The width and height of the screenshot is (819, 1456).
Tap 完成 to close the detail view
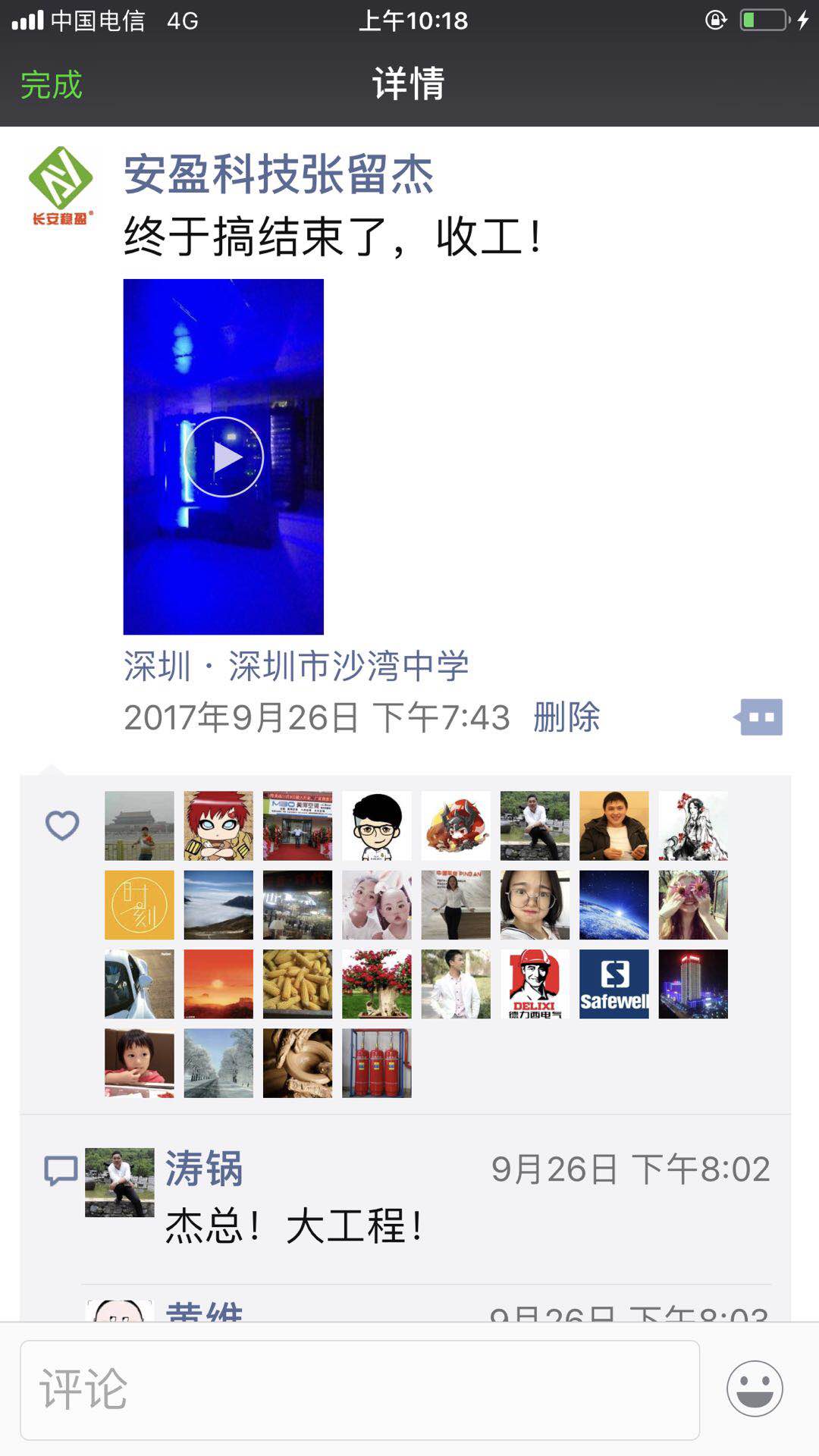pyautogui.click(x=51, y=84)
